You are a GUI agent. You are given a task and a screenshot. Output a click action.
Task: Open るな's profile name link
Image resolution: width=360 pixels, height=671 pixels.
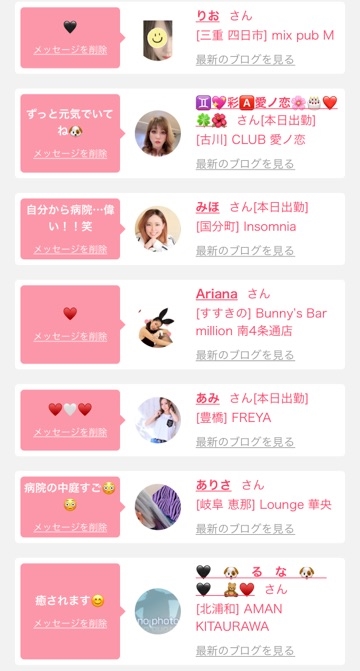[255, 581]
